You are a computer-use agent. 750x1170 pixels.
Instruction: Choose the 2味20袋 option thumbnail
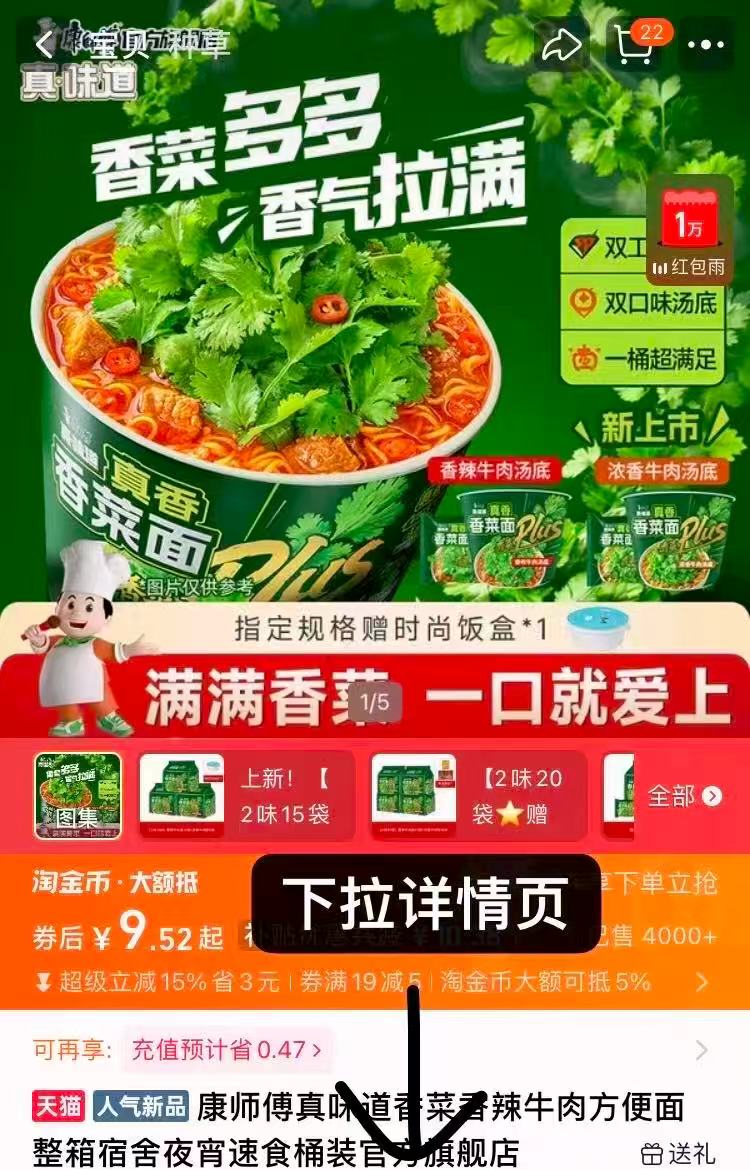(478, 796)
